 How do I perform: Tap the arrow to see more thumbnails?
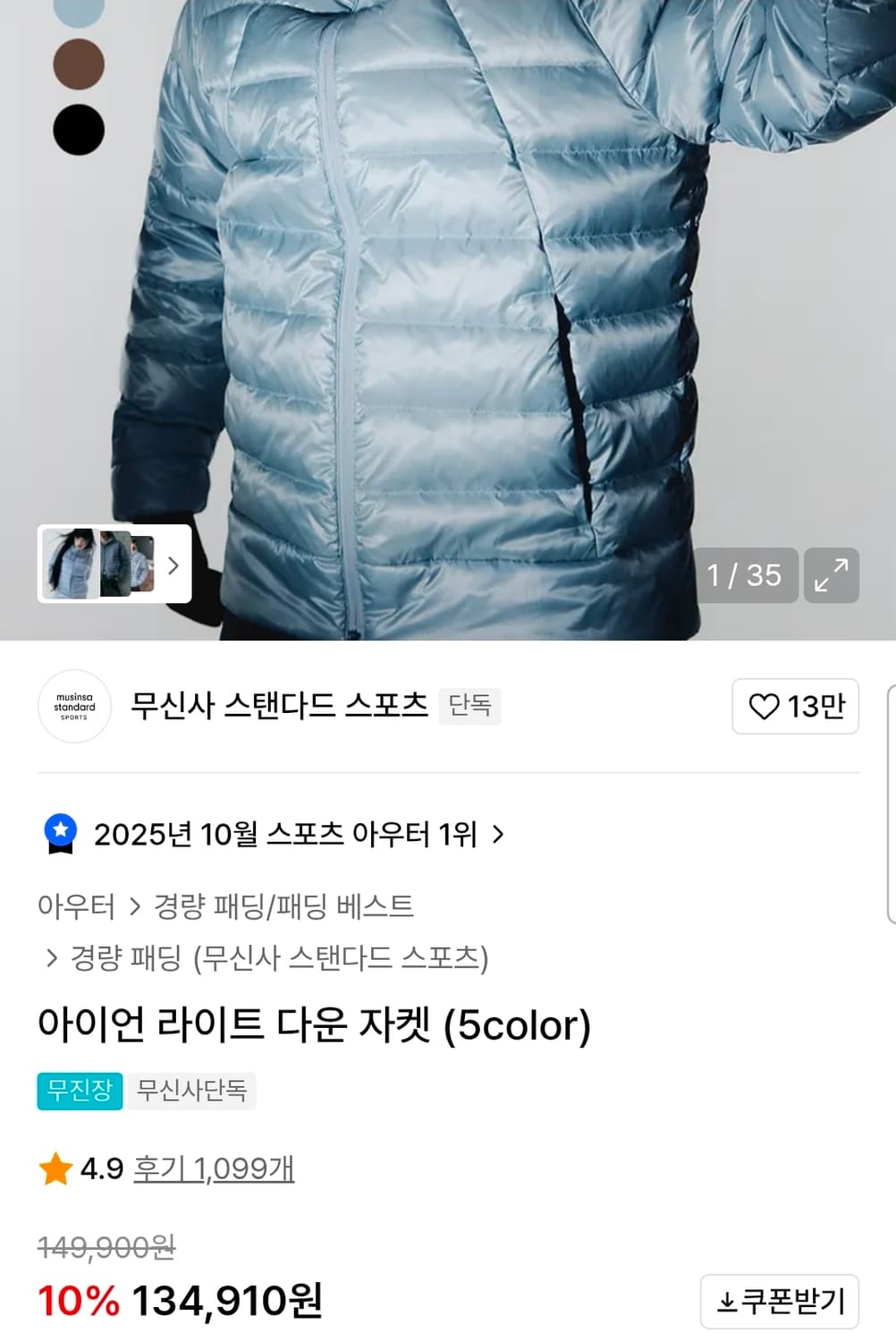coord(174,565)
